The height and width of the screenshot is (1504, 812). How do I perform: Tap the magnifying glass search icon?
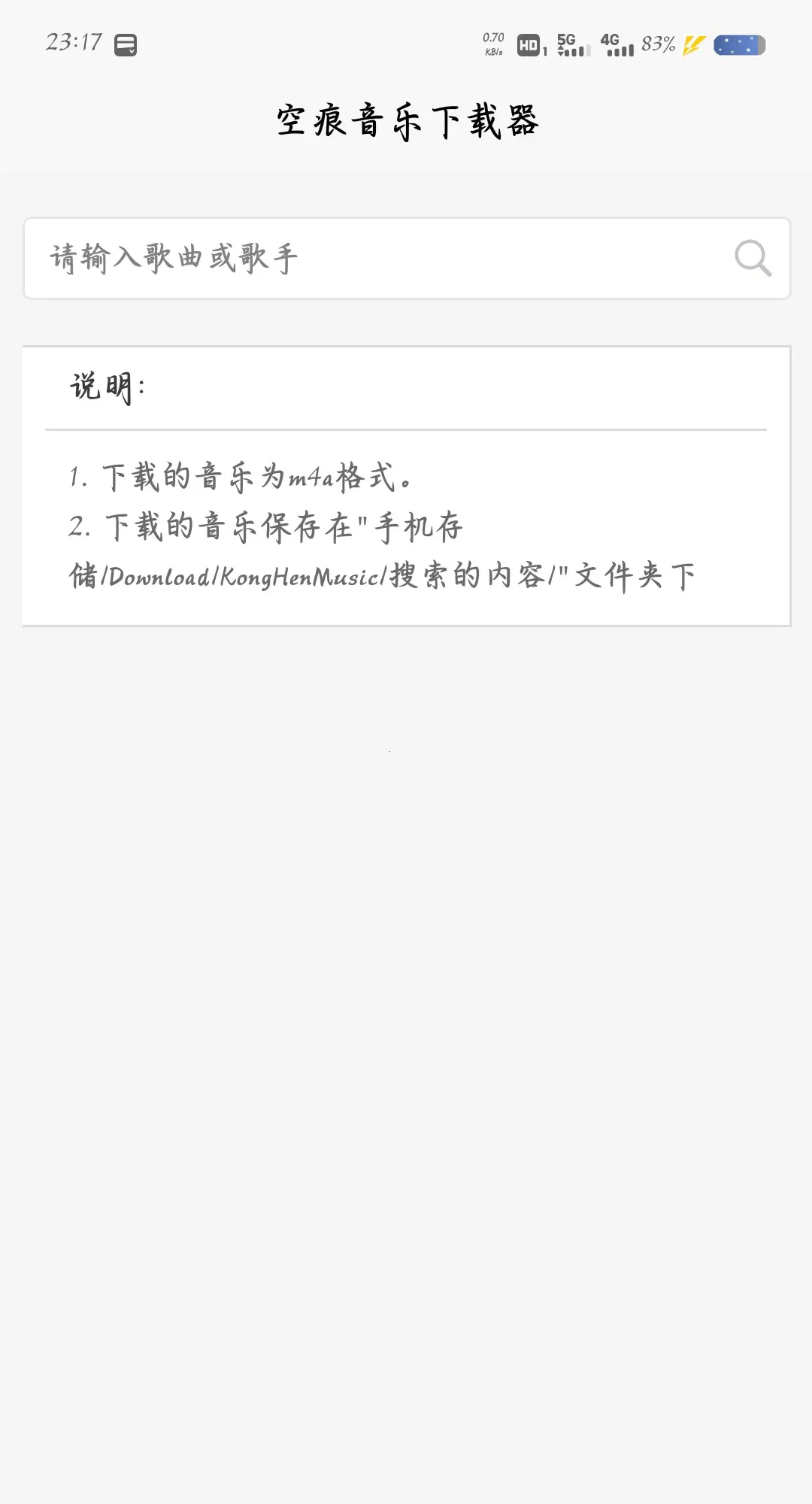[753, 259]
